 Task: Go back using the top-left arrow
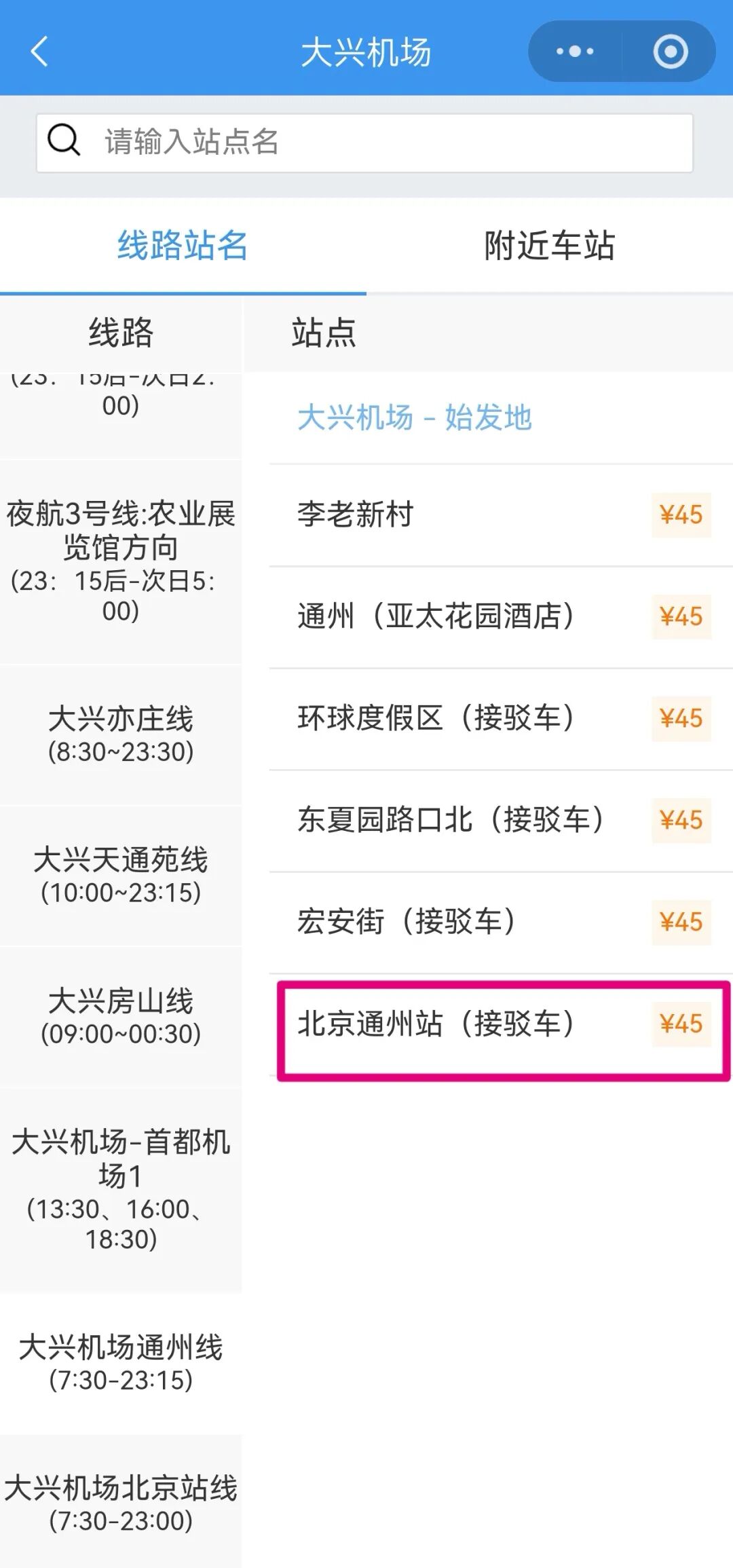[x=39, y=52]
